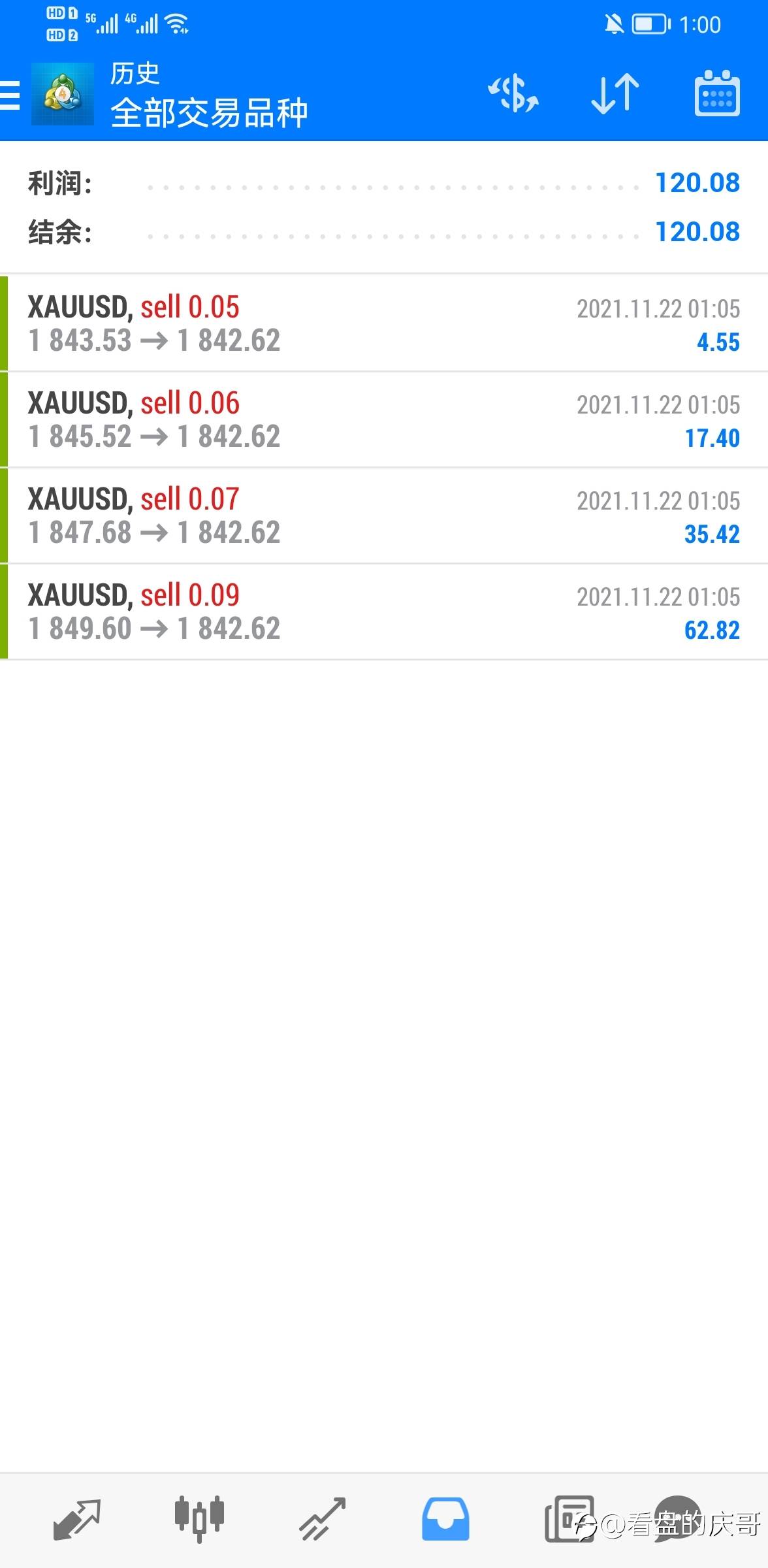Viewport: 768px width, 1568px height.
Task: Switch to the candlestick Chart tab
Action: (199, 1519)
